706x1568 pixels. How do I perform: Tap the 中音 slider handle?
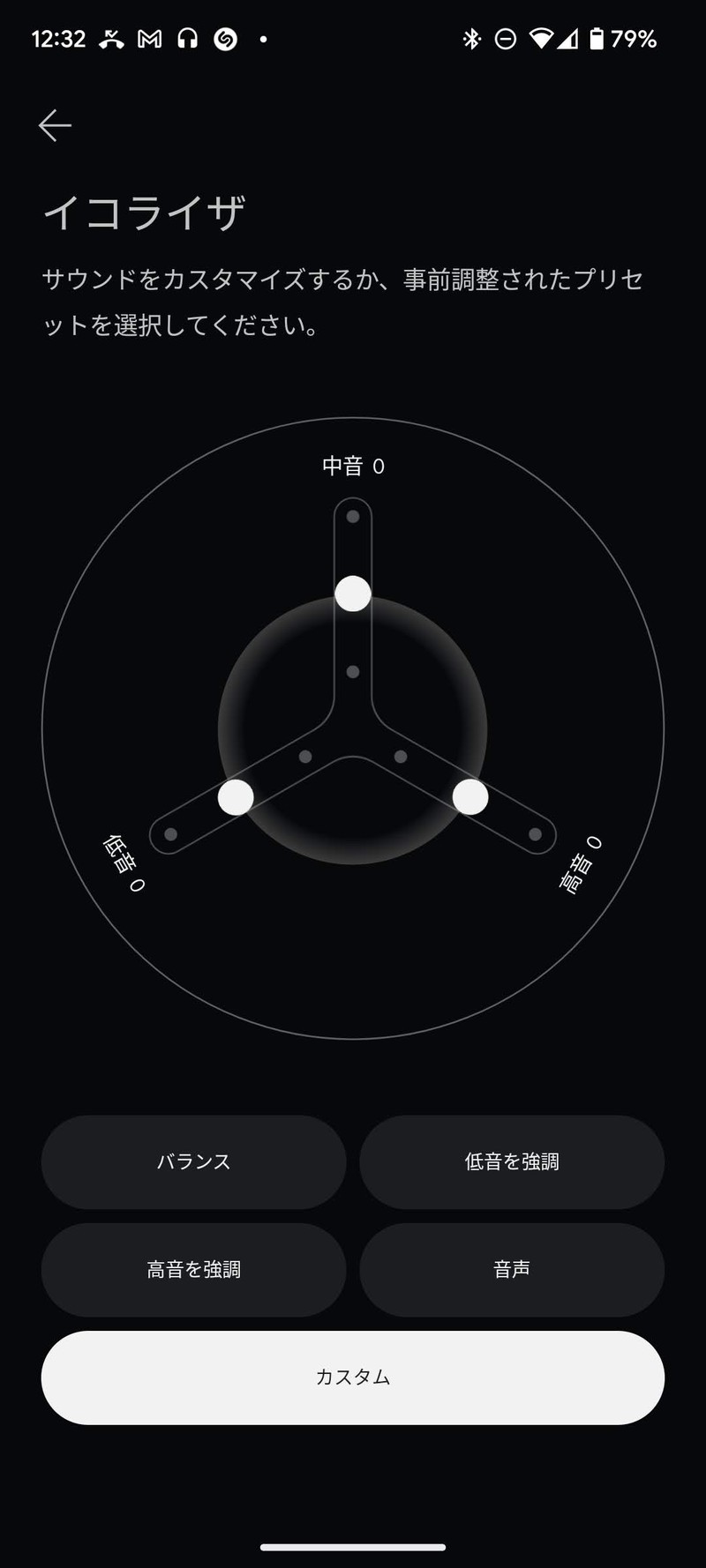[x=353, y=594]
